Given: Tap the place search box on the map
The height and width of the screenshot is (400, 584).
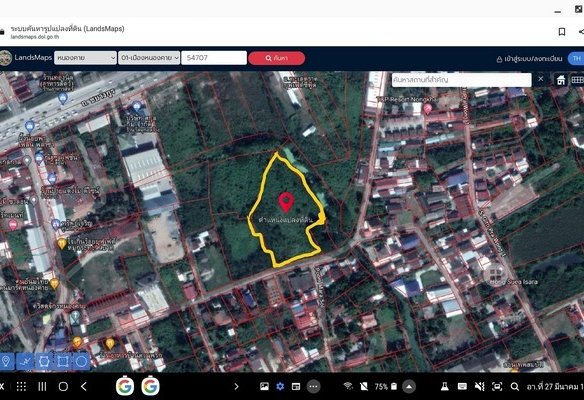Looking at the screenshot, I should tap(461, 80).
